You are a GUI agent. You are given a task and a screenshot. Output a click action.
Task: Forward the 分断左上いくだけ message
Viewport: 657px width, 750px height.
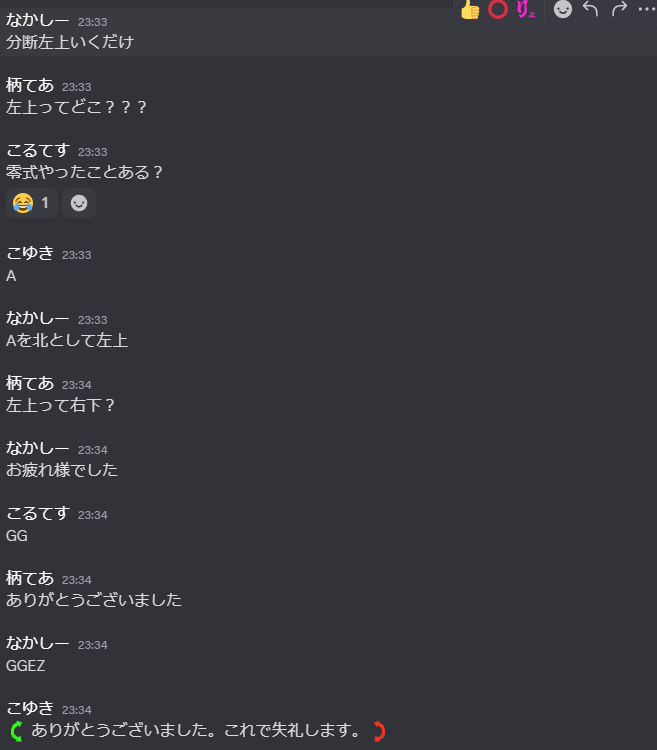[x=619, y=10]
